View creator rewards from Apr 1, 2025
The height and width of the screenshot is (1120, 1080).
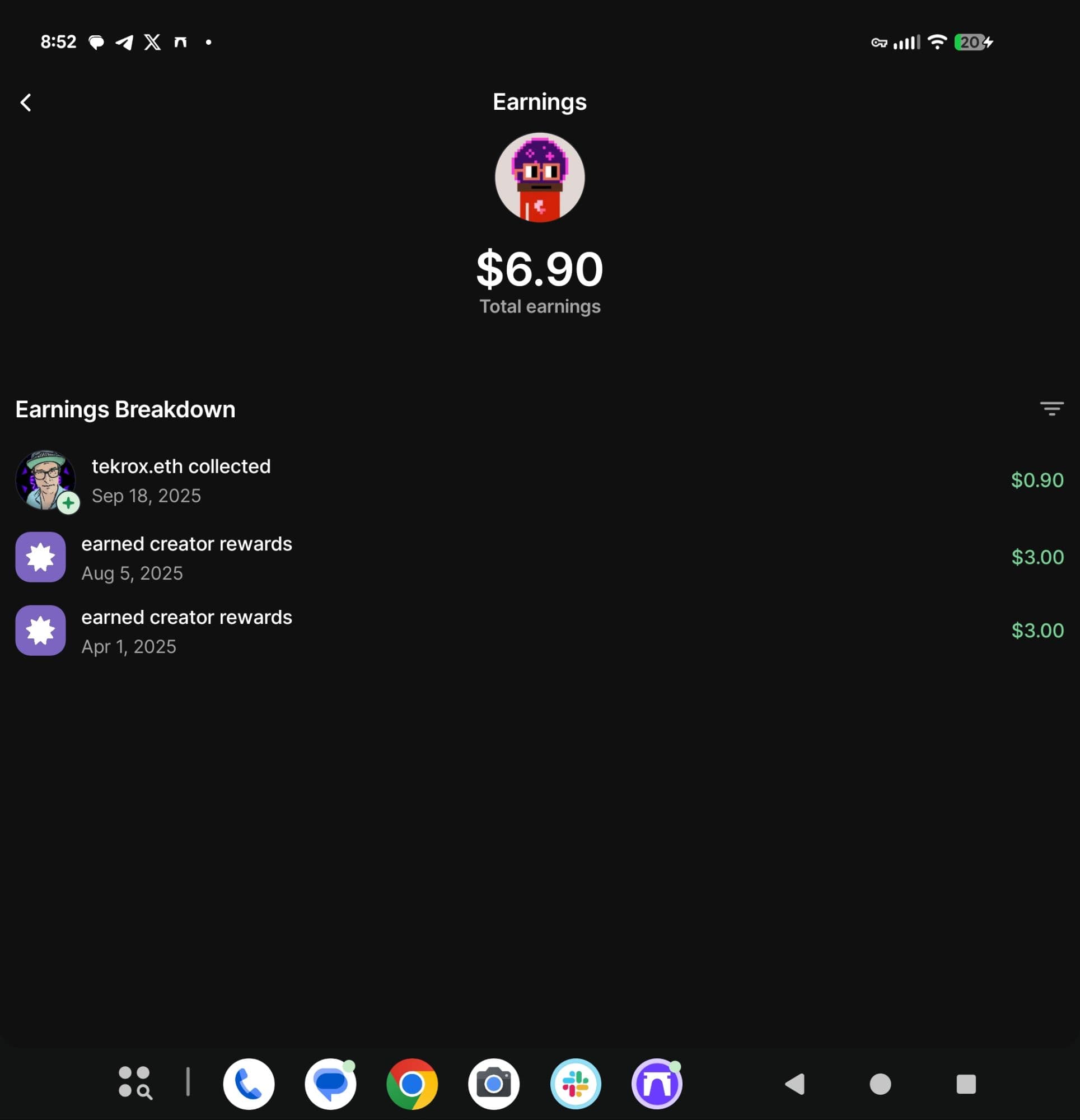[186, 631]
